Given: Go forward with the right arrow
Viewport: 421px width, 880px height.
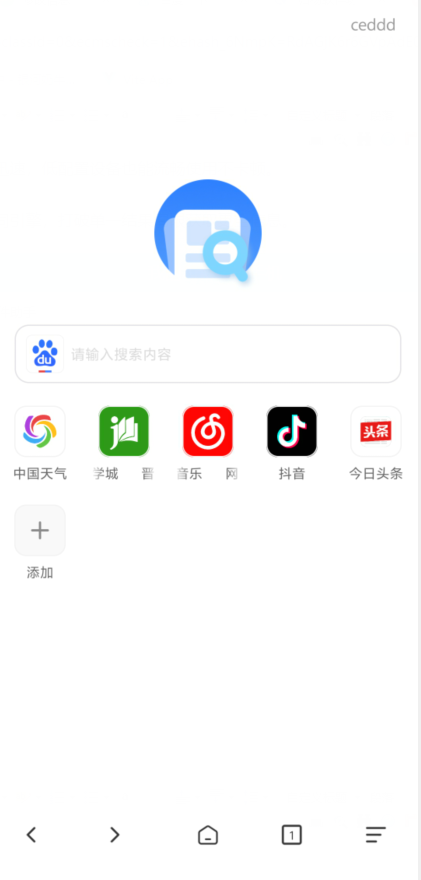Looking at the screenshot, I should (115, 835).
